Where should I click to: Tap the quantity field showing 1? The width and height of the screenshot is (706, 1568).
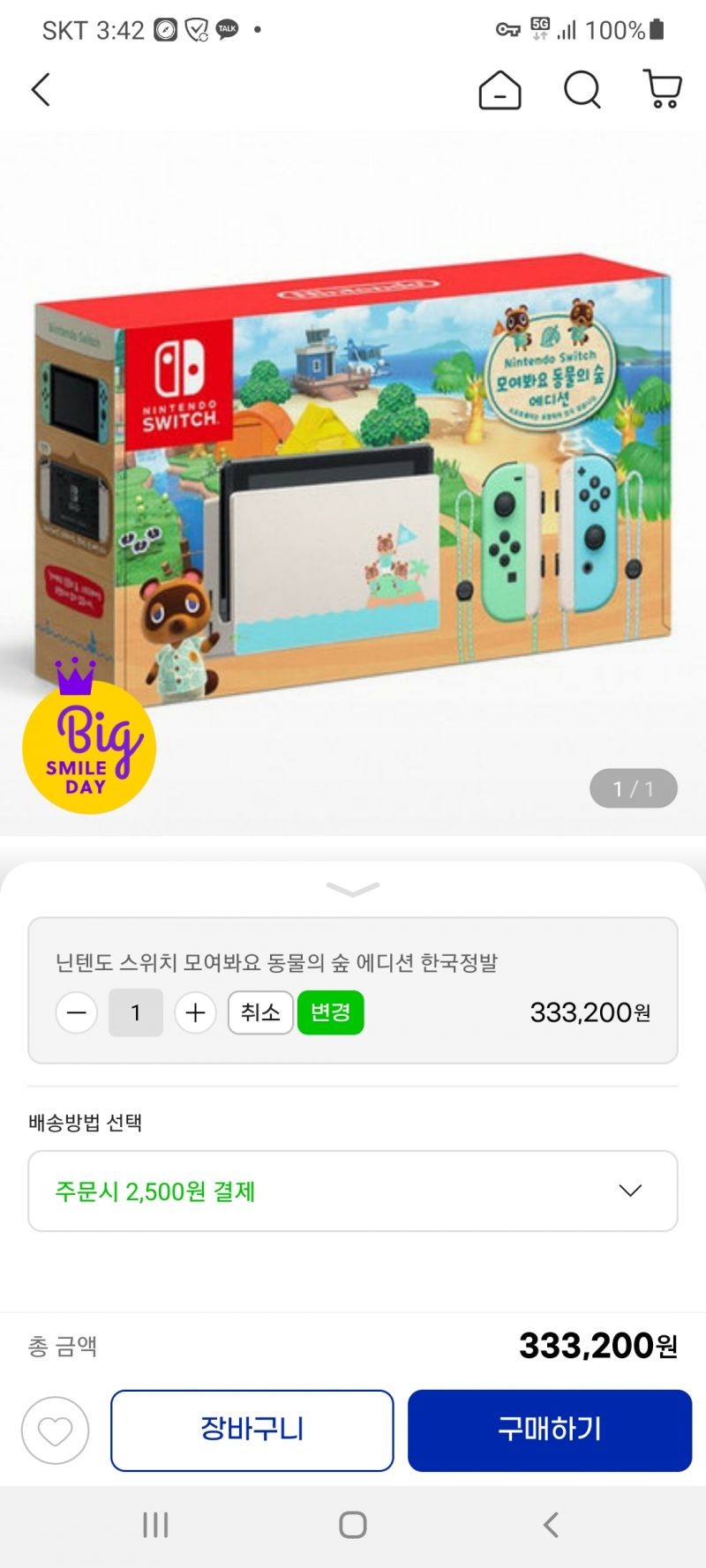[x=136, y=1012]
